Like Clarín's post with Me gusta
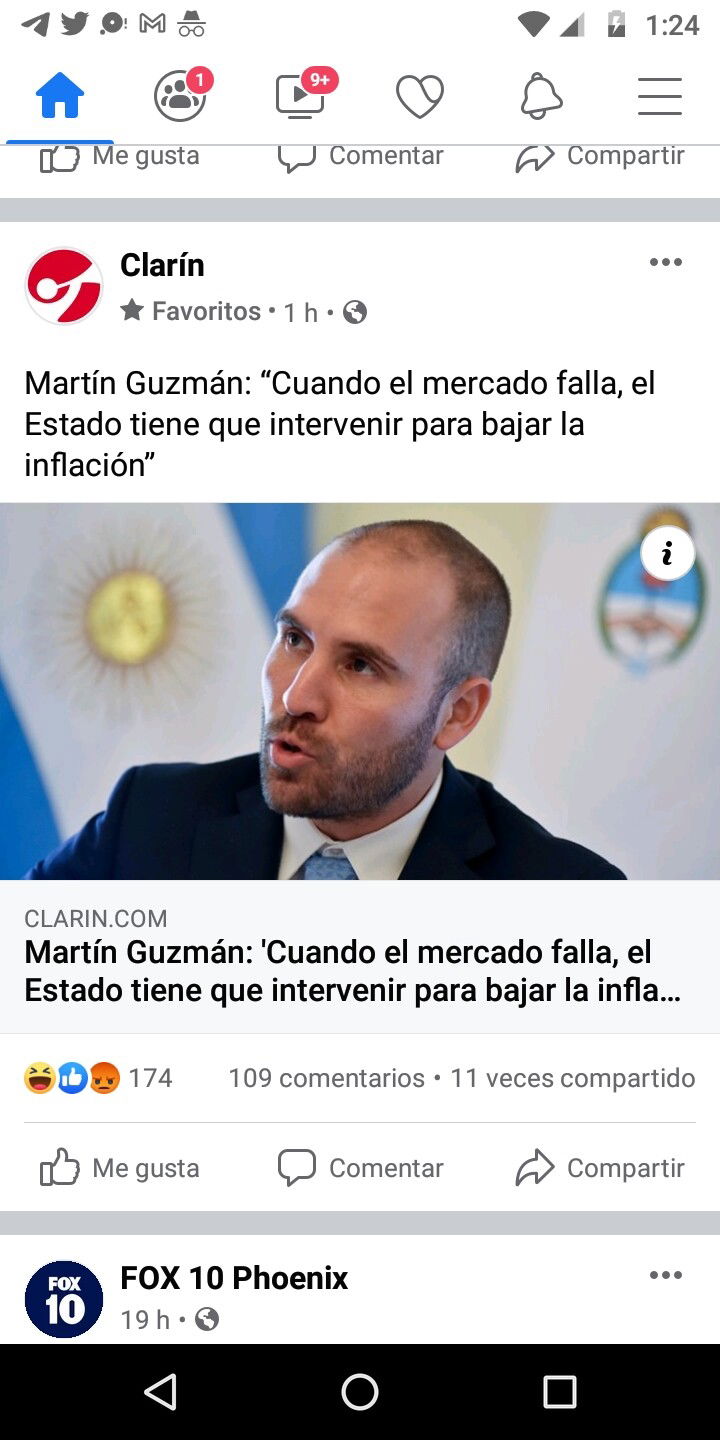This screenshot has height=1440, width=720. click(120, 1168)
